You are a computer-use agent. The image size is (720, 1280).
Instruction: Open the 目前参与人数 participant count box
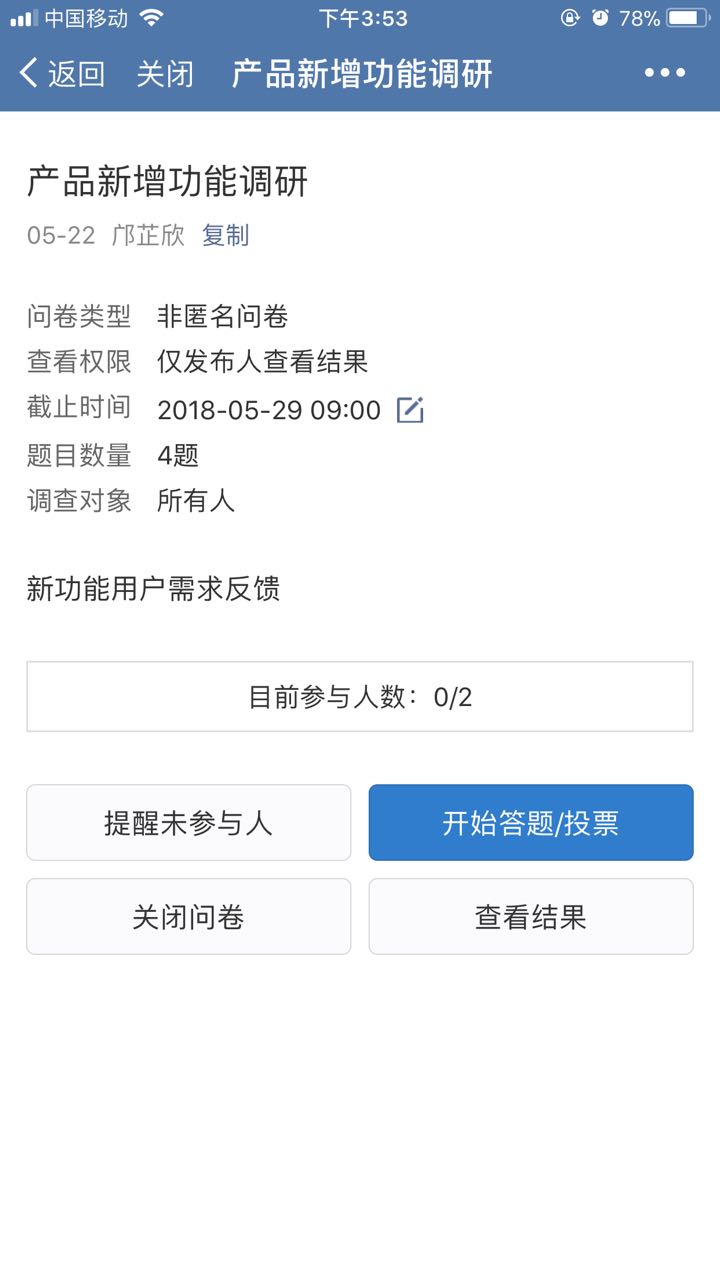(360, 697)
